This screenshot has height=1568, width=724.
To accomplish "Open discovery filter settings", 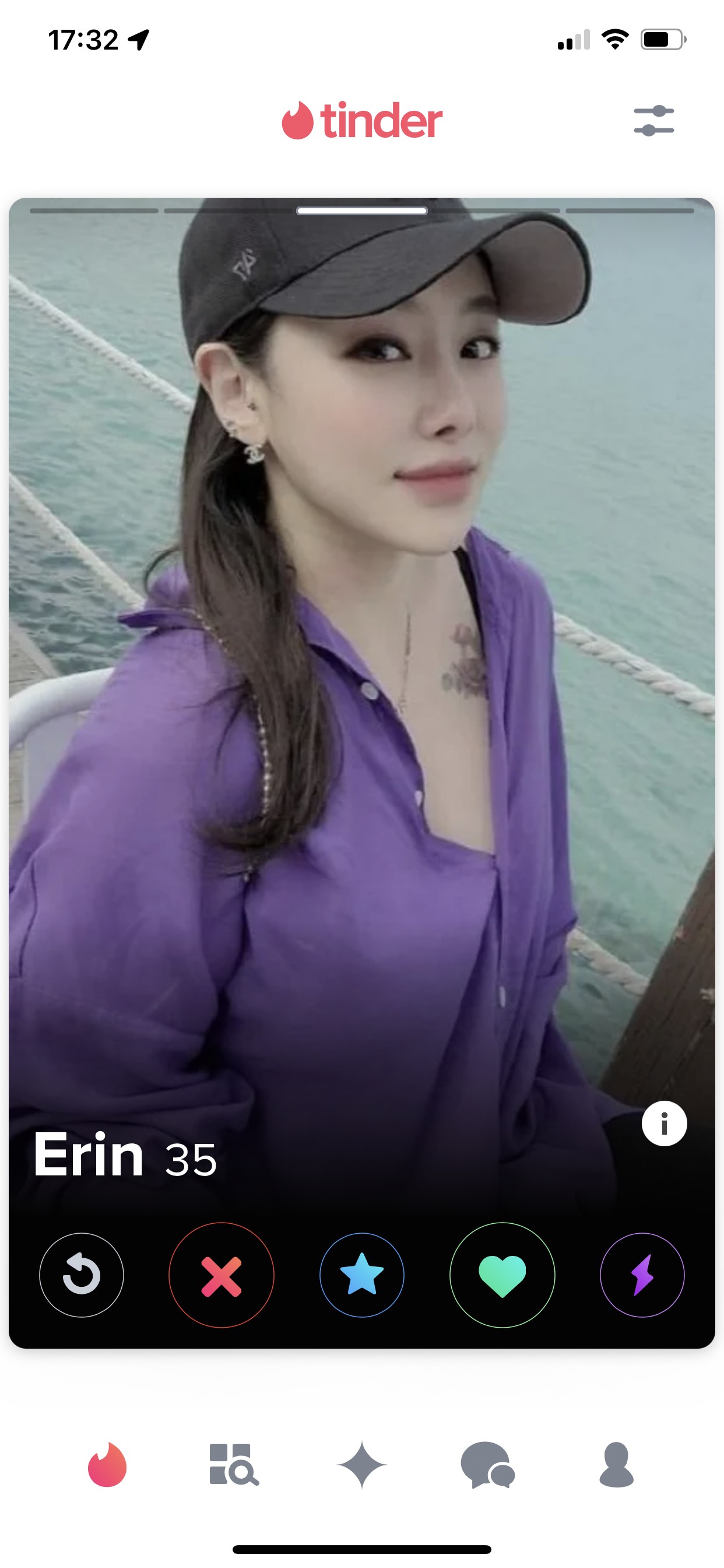I will tap(653, 121).
